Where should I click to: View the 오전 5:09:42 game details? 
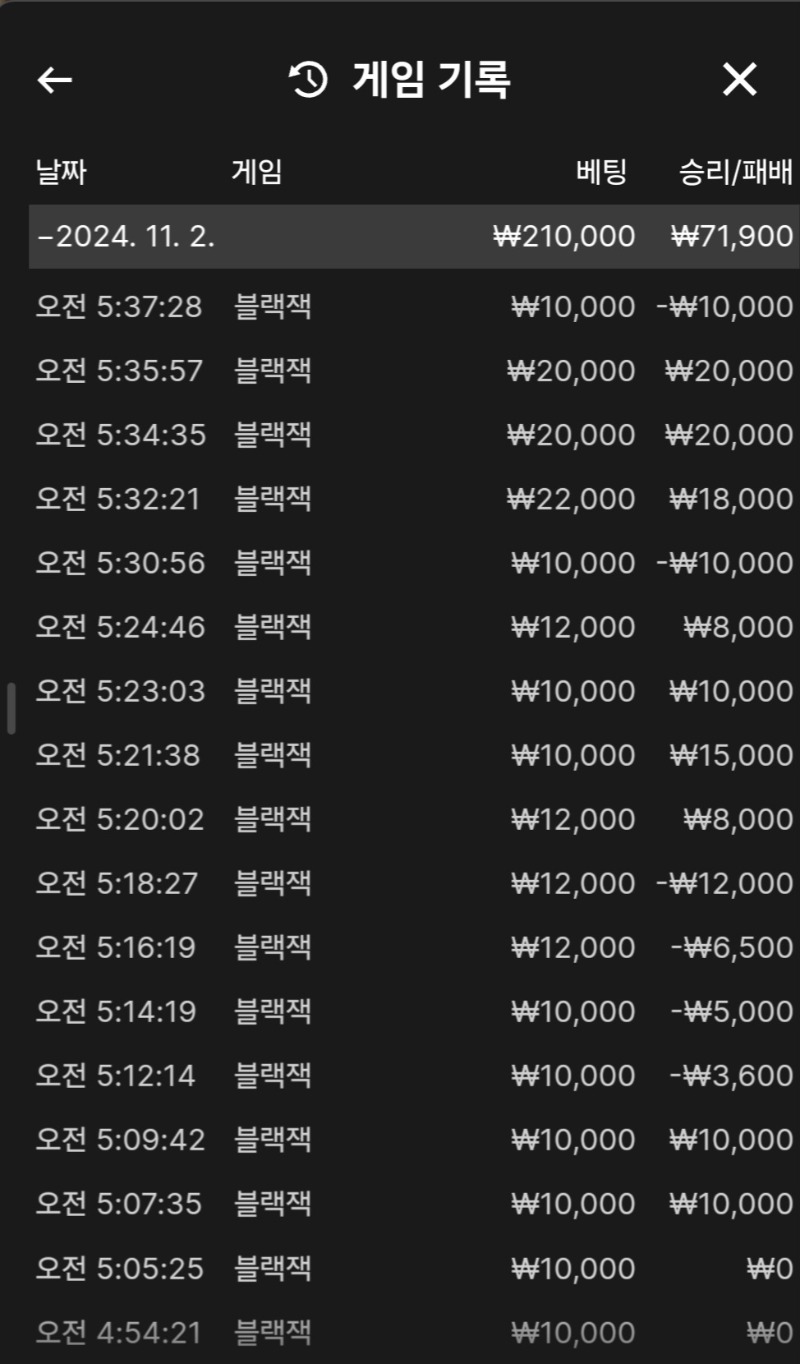[414, 1139]
